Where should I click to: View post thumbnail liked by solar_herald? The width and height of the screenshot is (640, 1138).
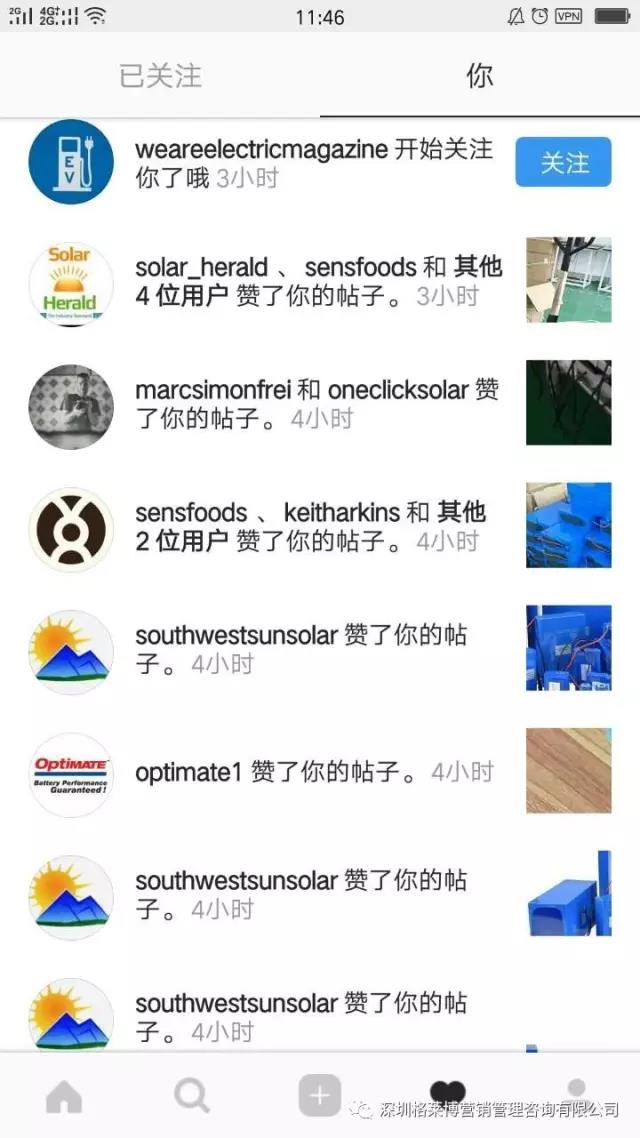click(568, 280)
